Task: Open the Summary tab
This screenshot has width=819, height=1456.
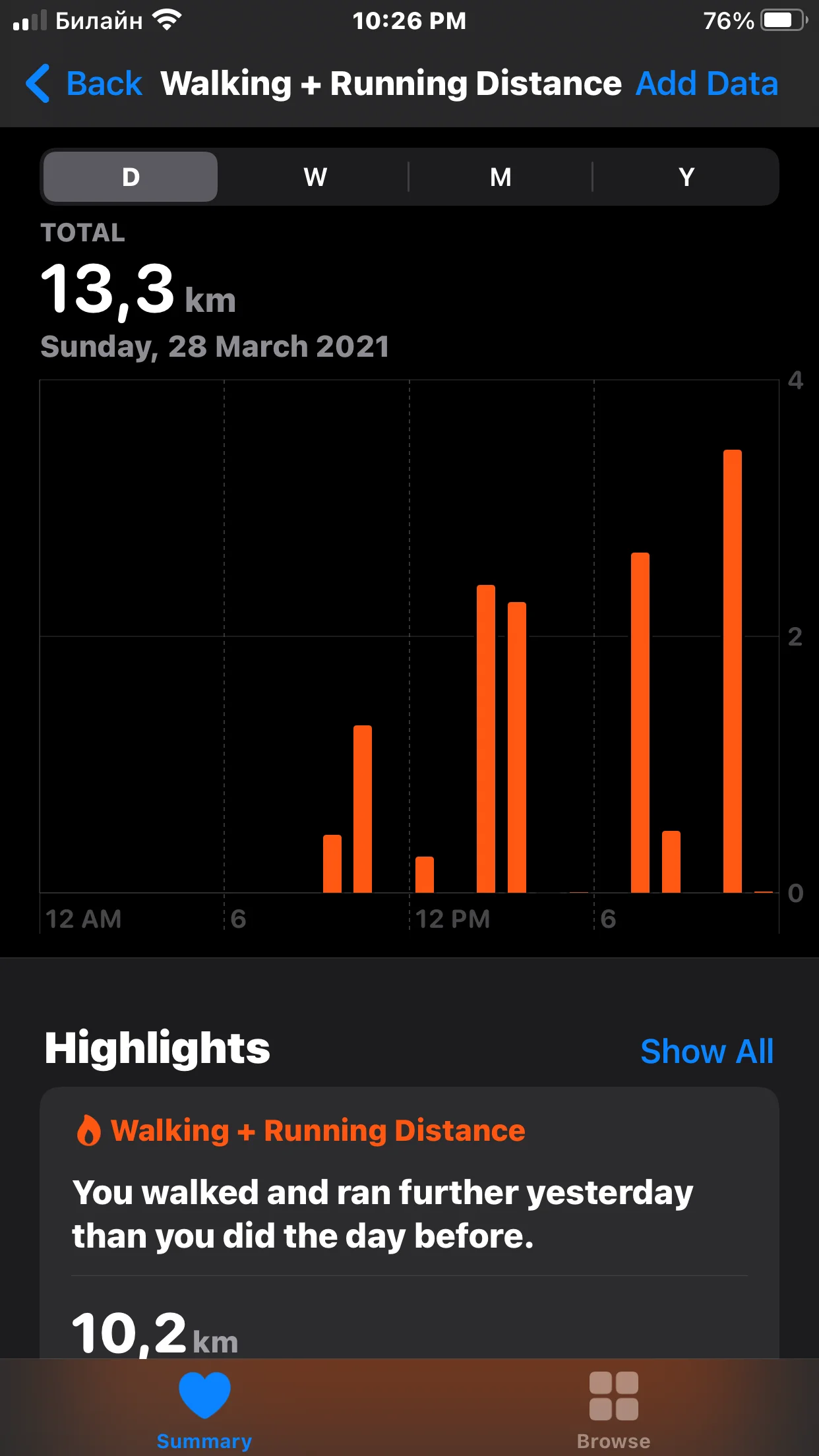Action: click(204, 1409)
